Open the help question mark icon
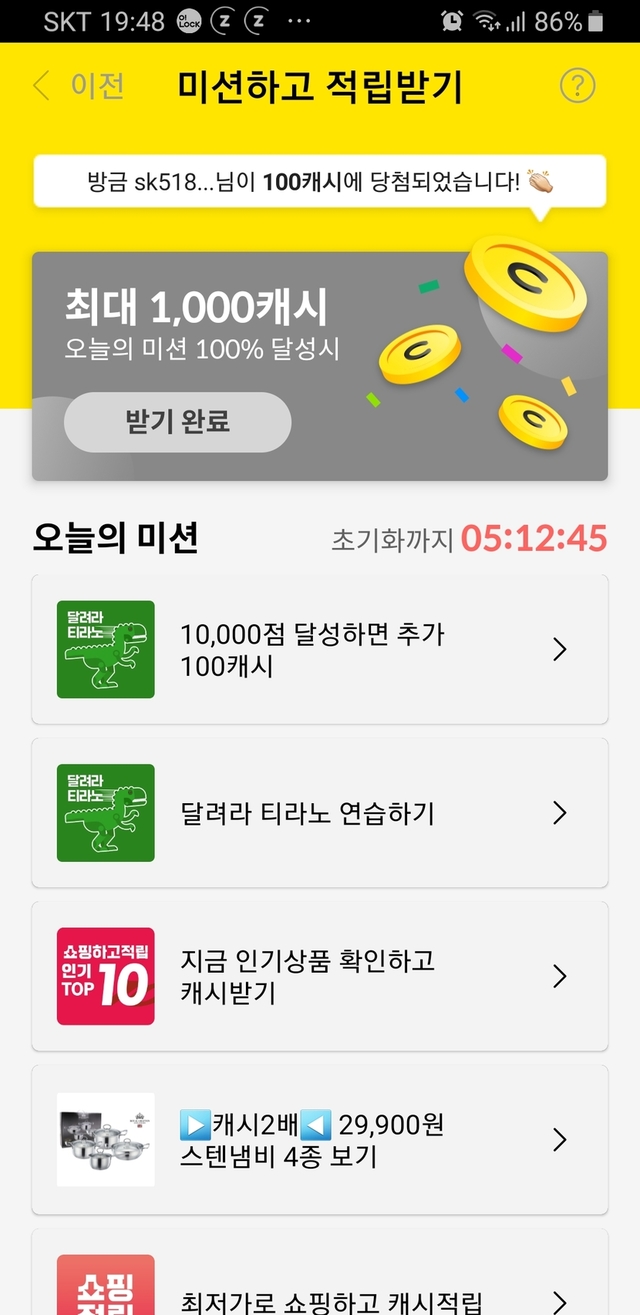 coord(577,87)
